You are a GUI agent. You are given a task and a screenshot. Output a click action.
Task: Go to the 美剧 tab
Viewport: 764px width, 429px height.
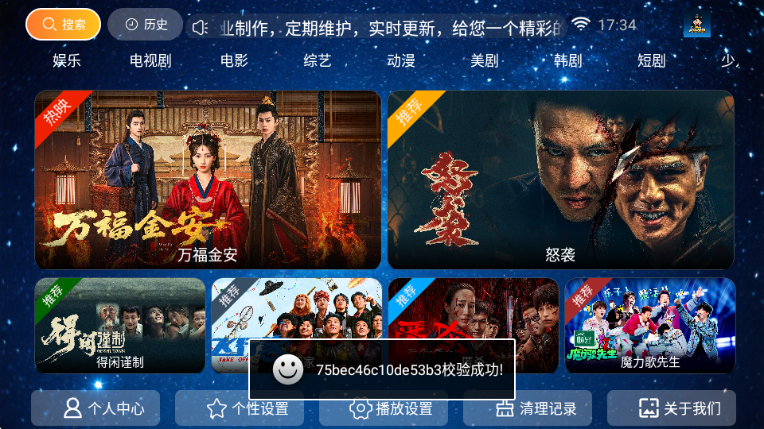(x=484, y=61)
